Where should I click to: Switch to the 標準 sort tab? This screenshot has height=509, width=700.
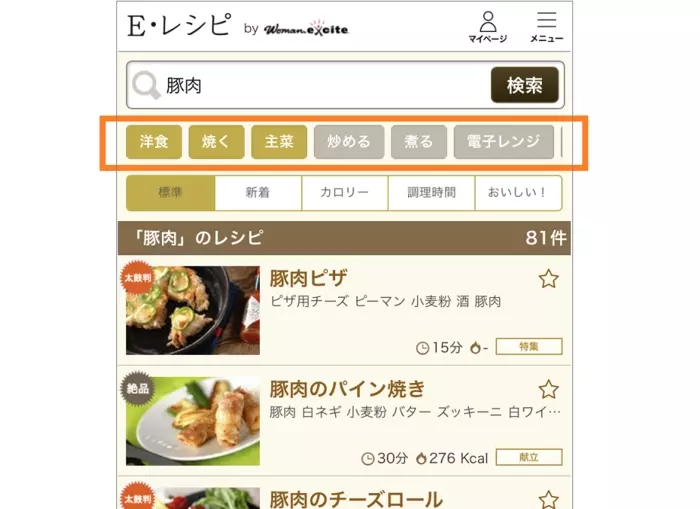tap(170, 193)
